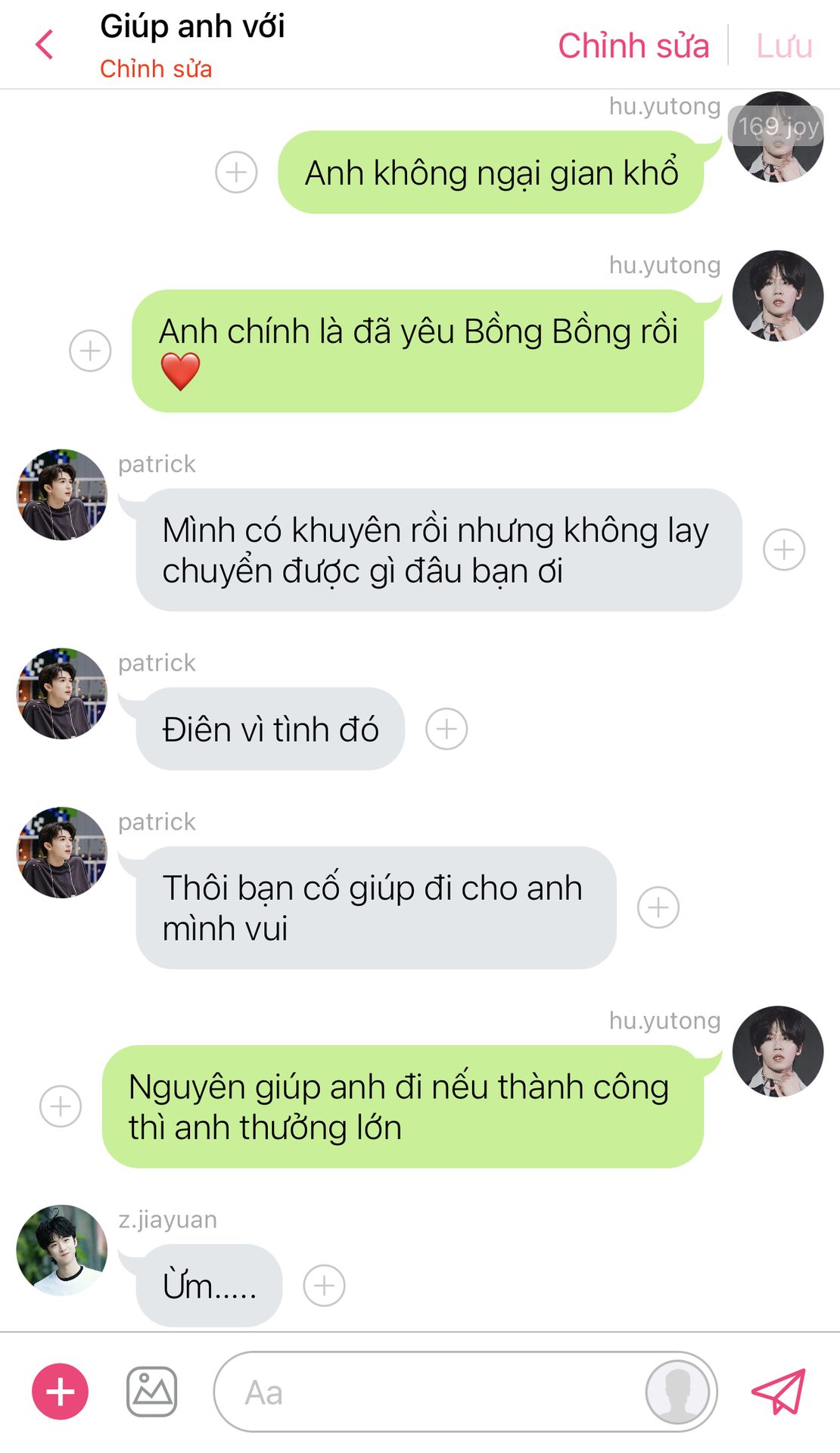The width and height of the screenshot is (840, 1453).
Task: Tap the plus beside 'Nguyên giúp anh đi'
Action: pos(61,1106)
